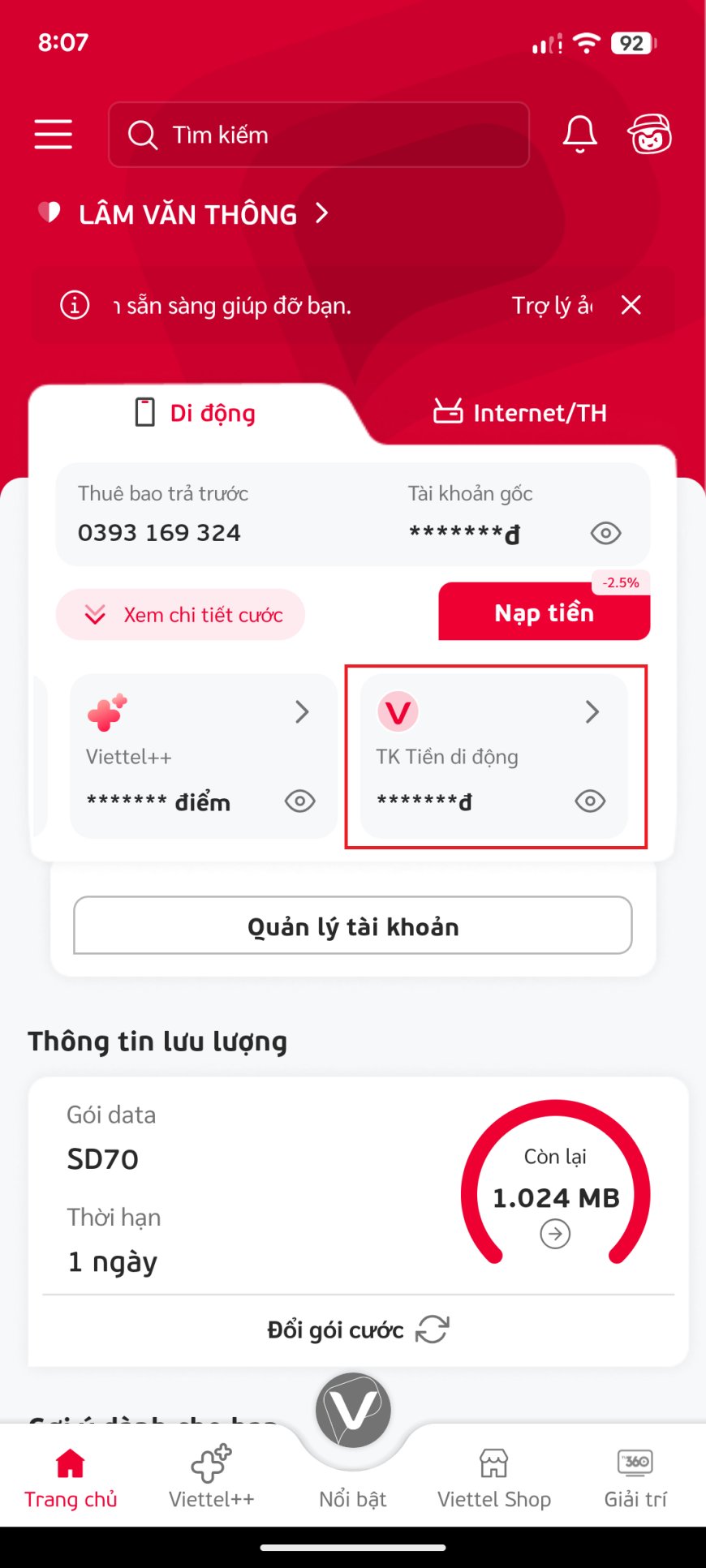
Task: Open the virtual assistant mascot icon
Action: [649, 134]
